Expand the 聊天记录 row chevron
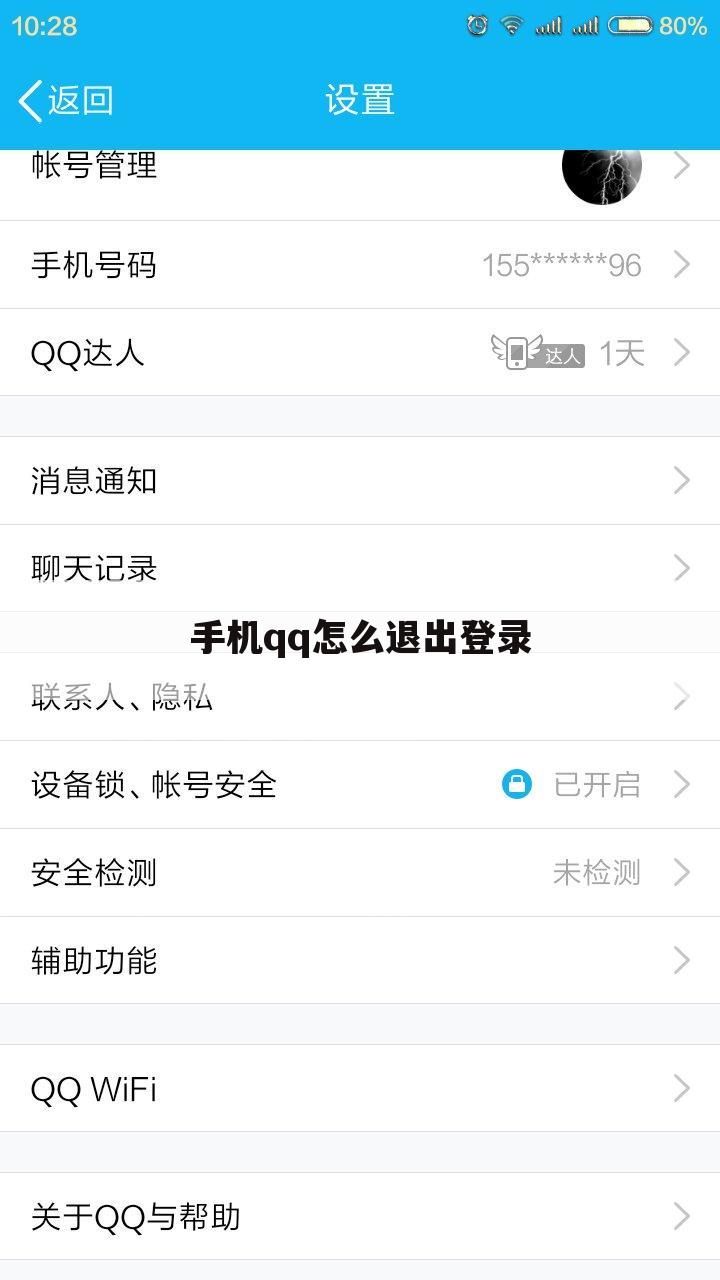This screenshot has width=720, height=1280. (682, 568)
